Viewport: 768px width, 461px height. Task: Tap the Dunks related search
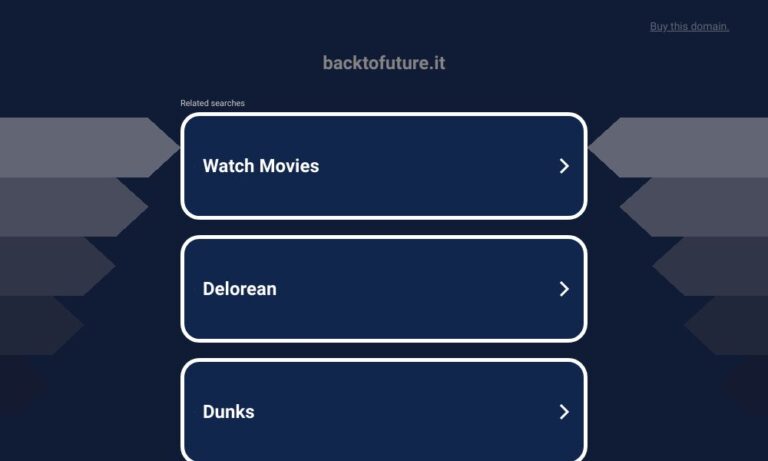(383, 411)
